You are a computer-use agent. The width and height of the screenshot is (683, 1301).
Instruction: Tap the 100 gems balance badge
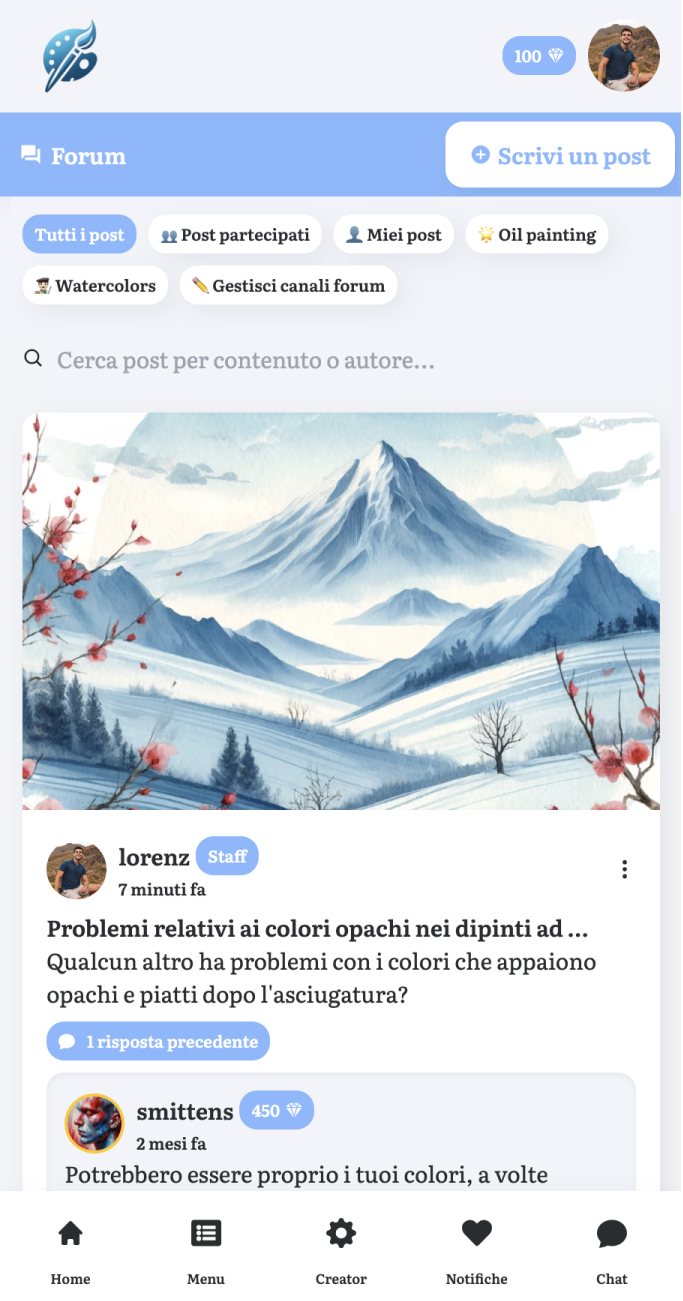(539, 56)
